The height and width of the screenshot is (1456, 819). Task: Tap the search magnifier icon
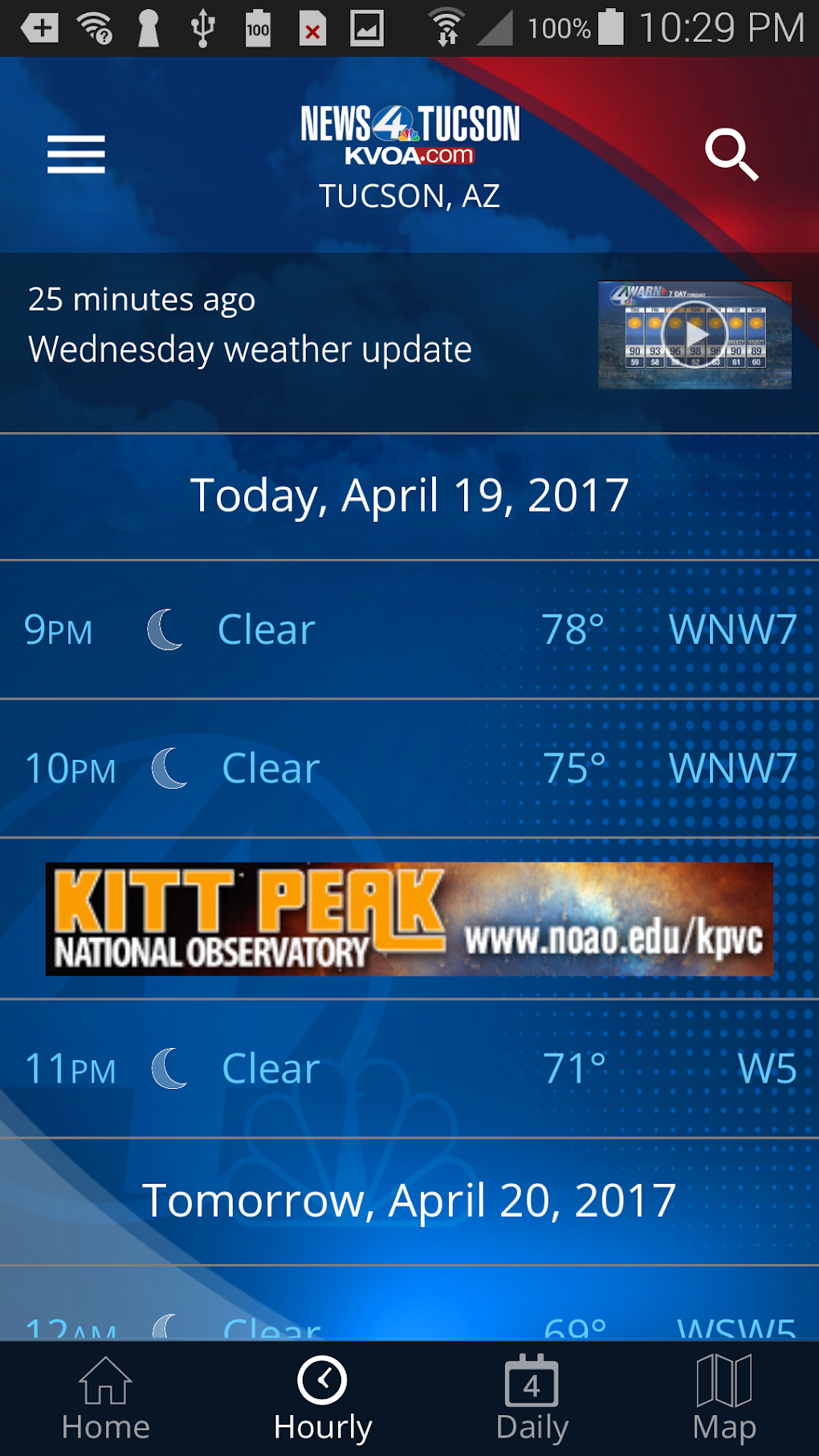click(x=731, y=154)
